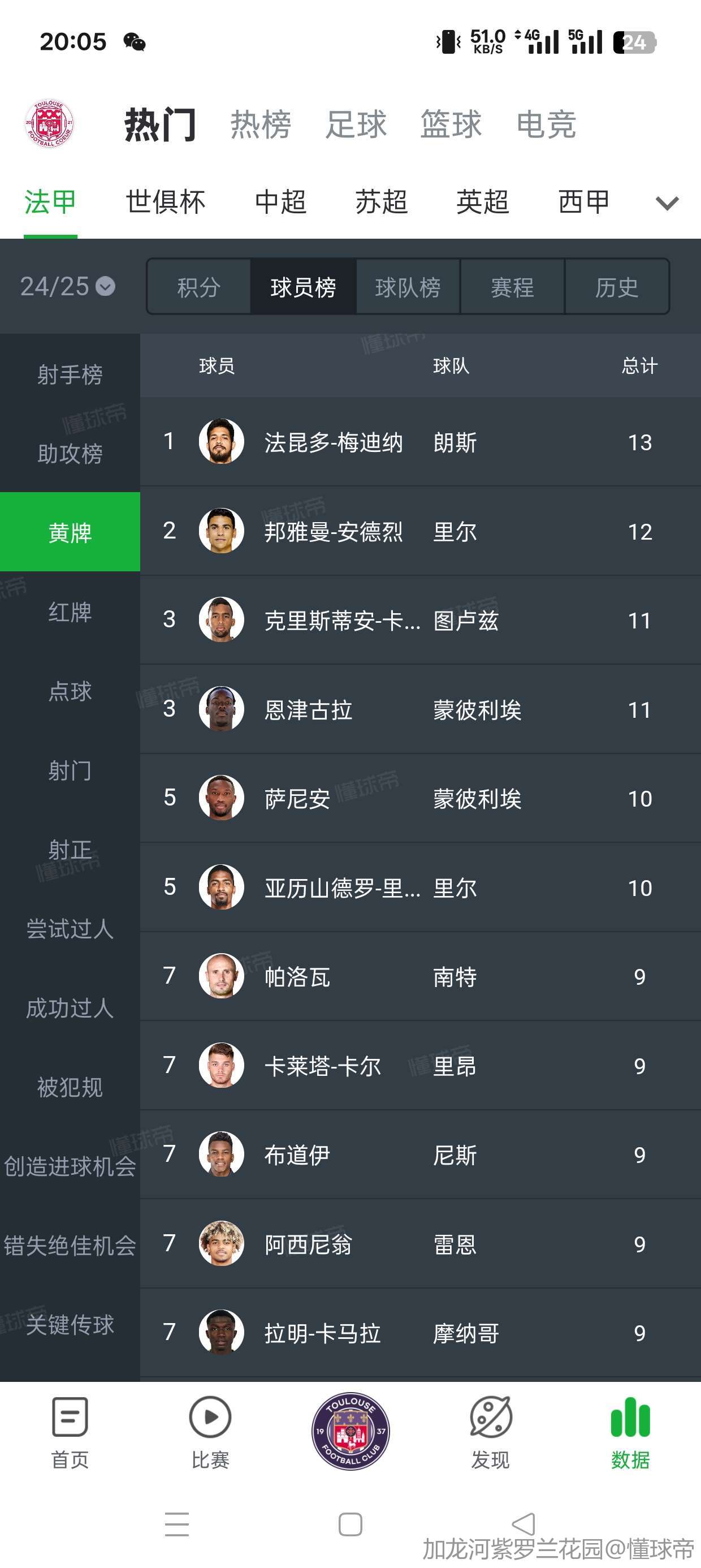This screenshot has width=701, height=1568.
Task: Open the 赛程 schedule segment
Action: [512, 287]
